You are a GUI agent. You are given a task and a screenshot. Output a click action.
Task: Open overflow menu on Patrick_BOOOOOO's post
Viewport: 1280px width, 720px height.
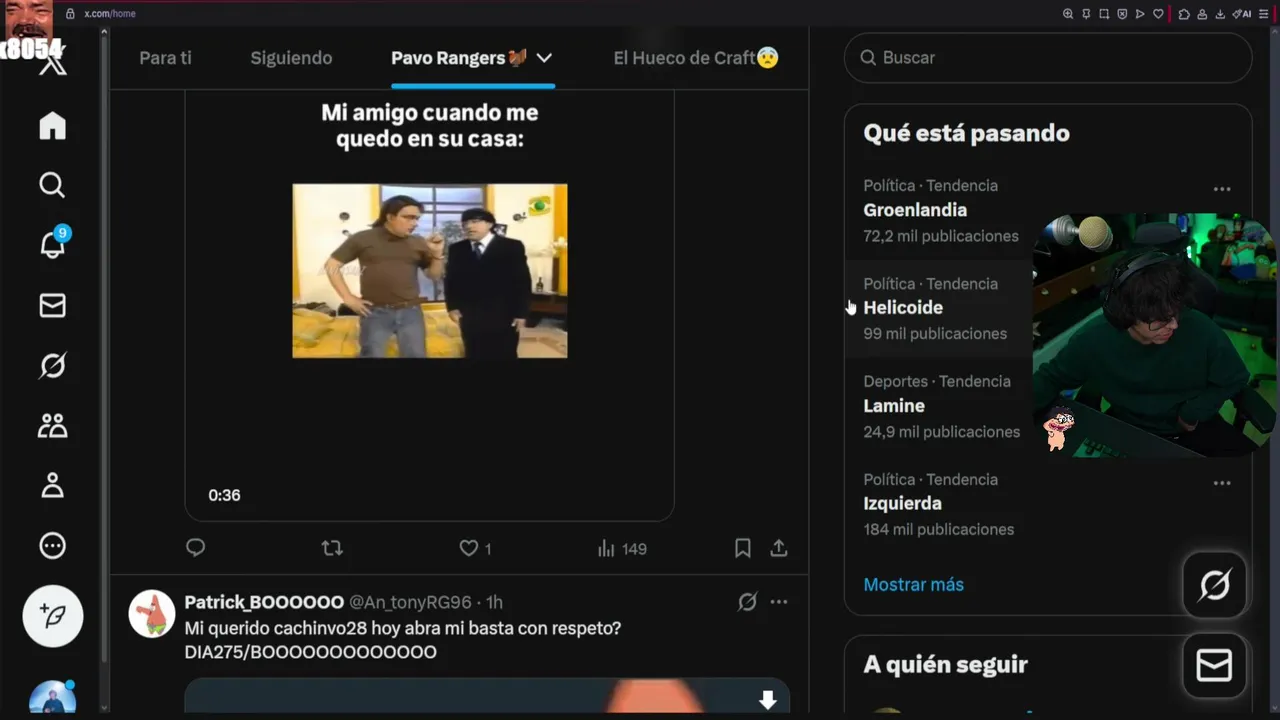779,602
